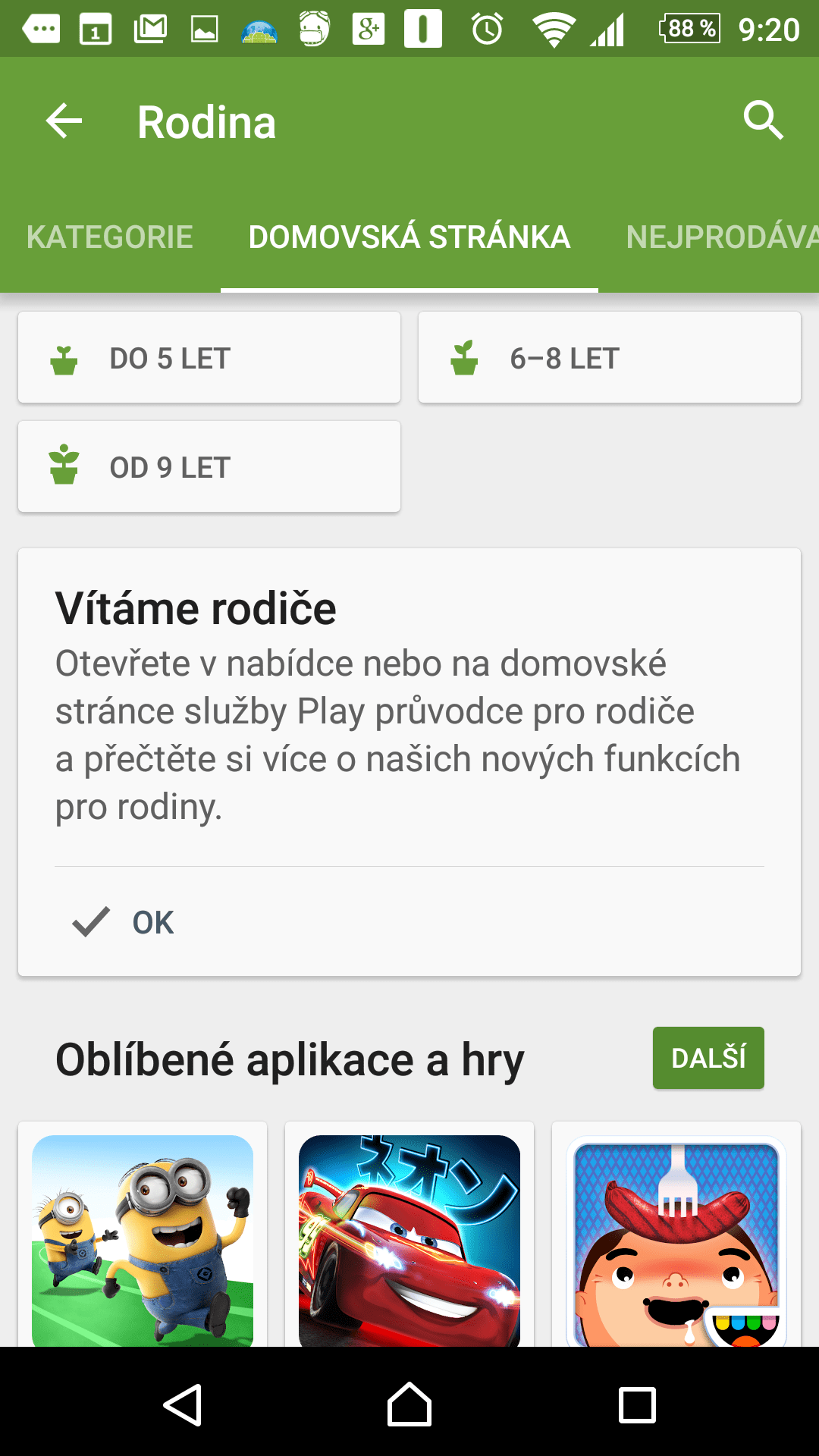The height and width of the screenshot is (1456, 819).
Task: Open recent apps from navigation bar
Action: click(637, 1405)
